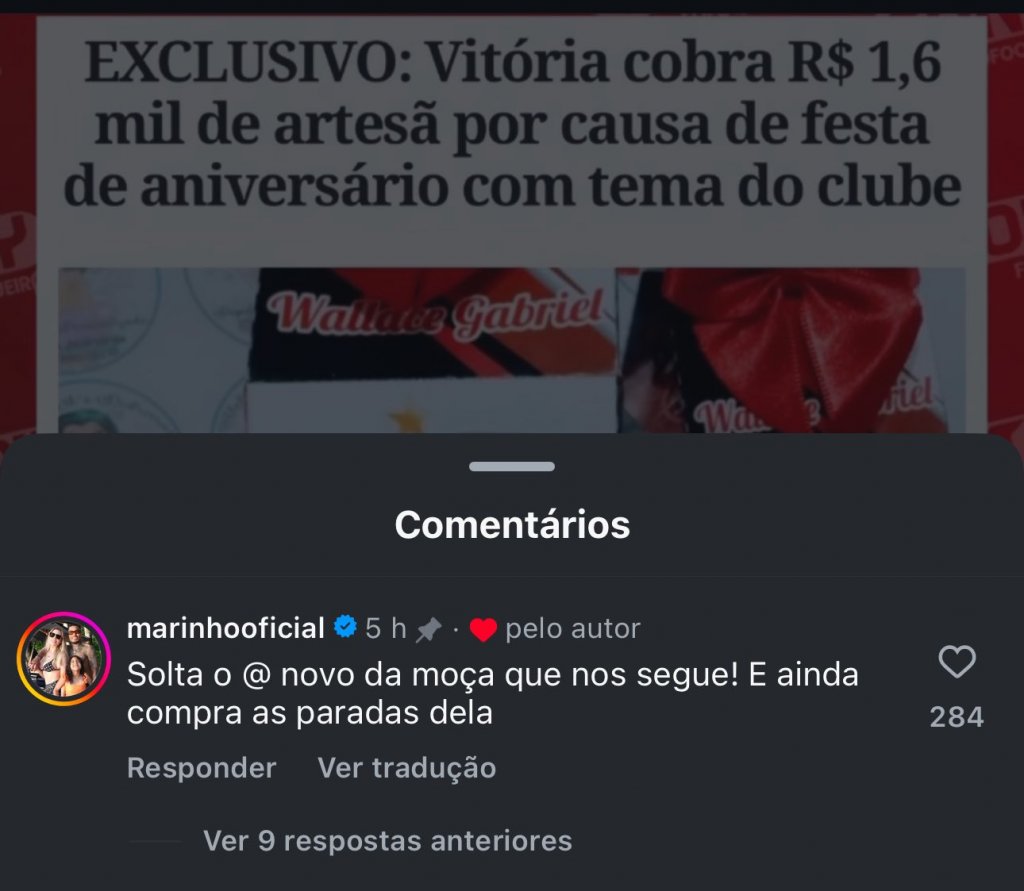Open marinhooficial's profile picture

pyautogui.click(x=63, y=660)
